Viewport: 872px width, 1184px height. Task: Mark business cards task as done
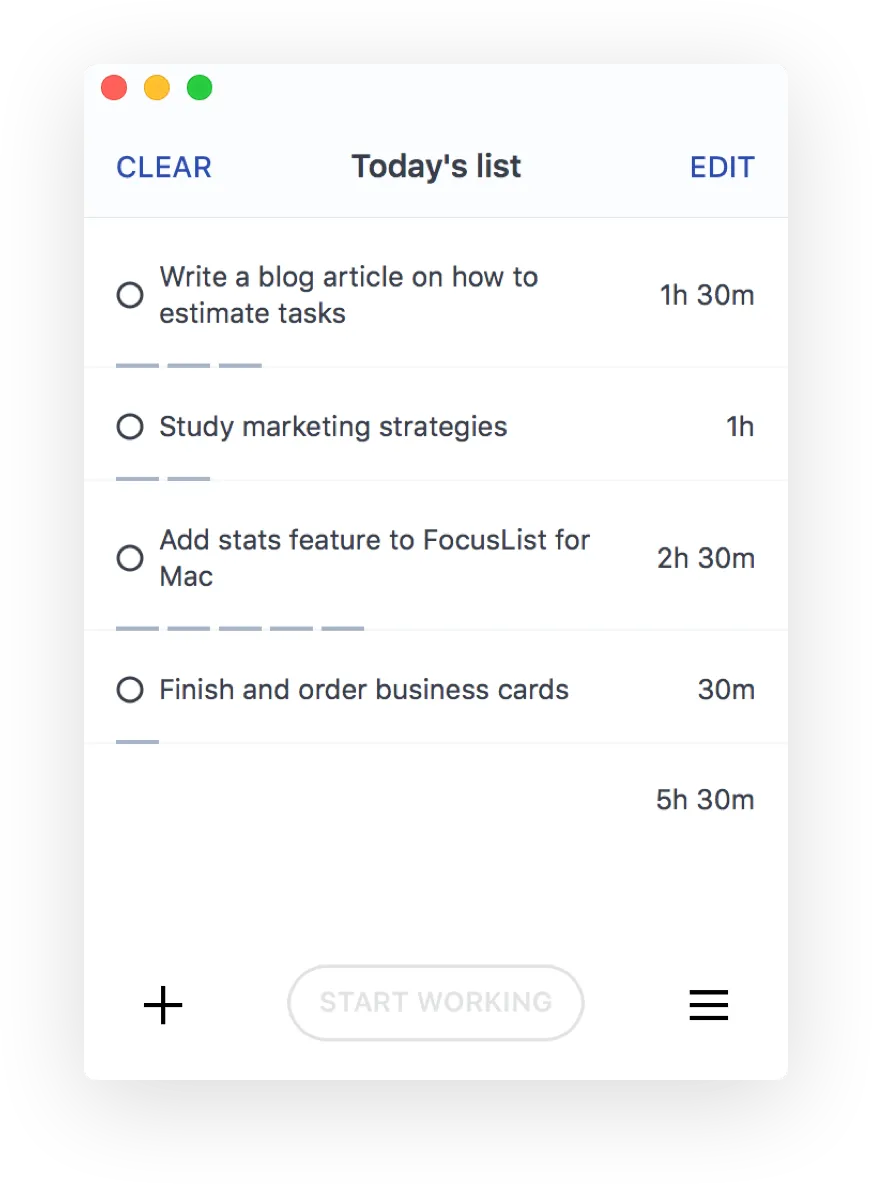pyautogui.click(x=130, y=689)
